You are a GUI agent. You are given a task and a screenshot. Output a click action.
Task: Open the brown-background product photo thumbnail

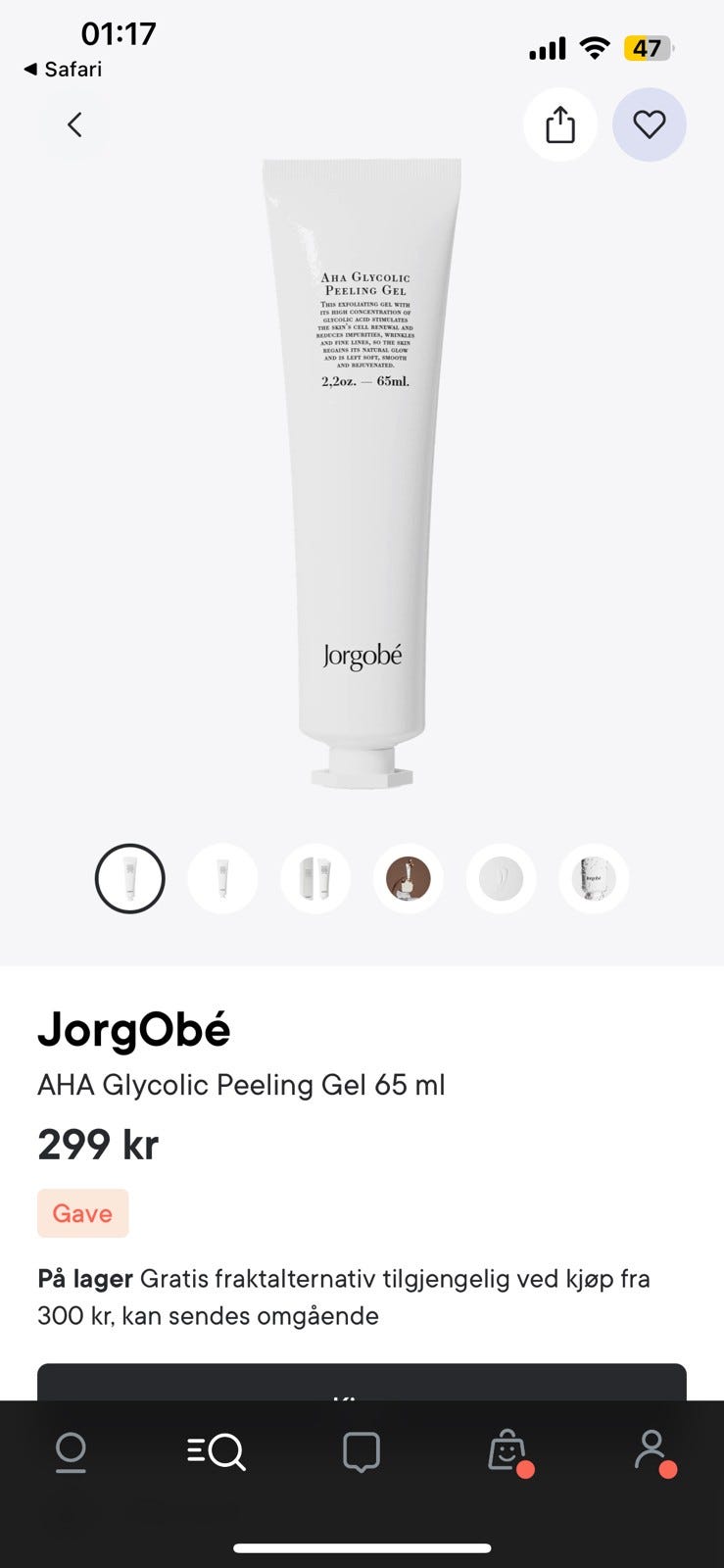click(x=408, y=878)
